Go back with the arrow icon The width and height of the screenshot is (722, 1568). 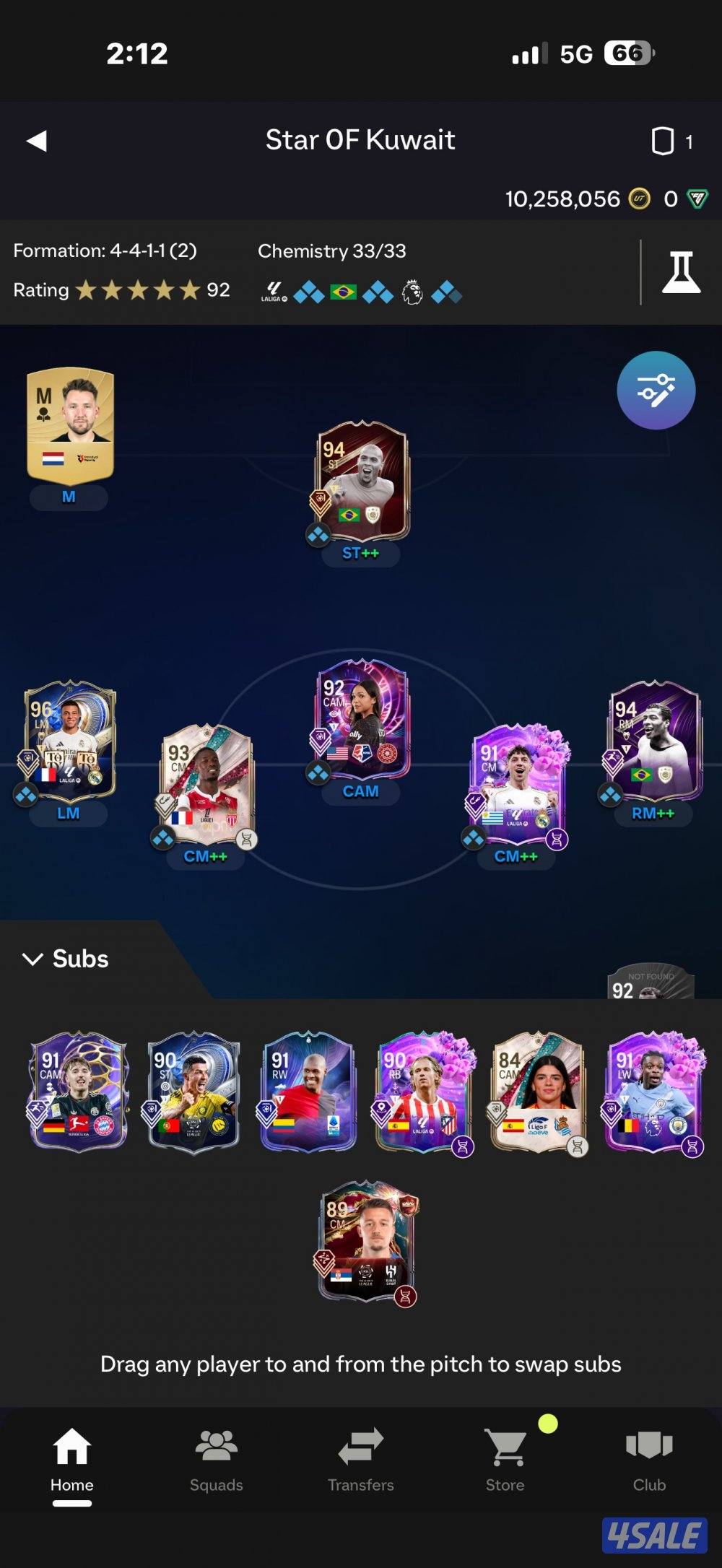pos(37,141)
